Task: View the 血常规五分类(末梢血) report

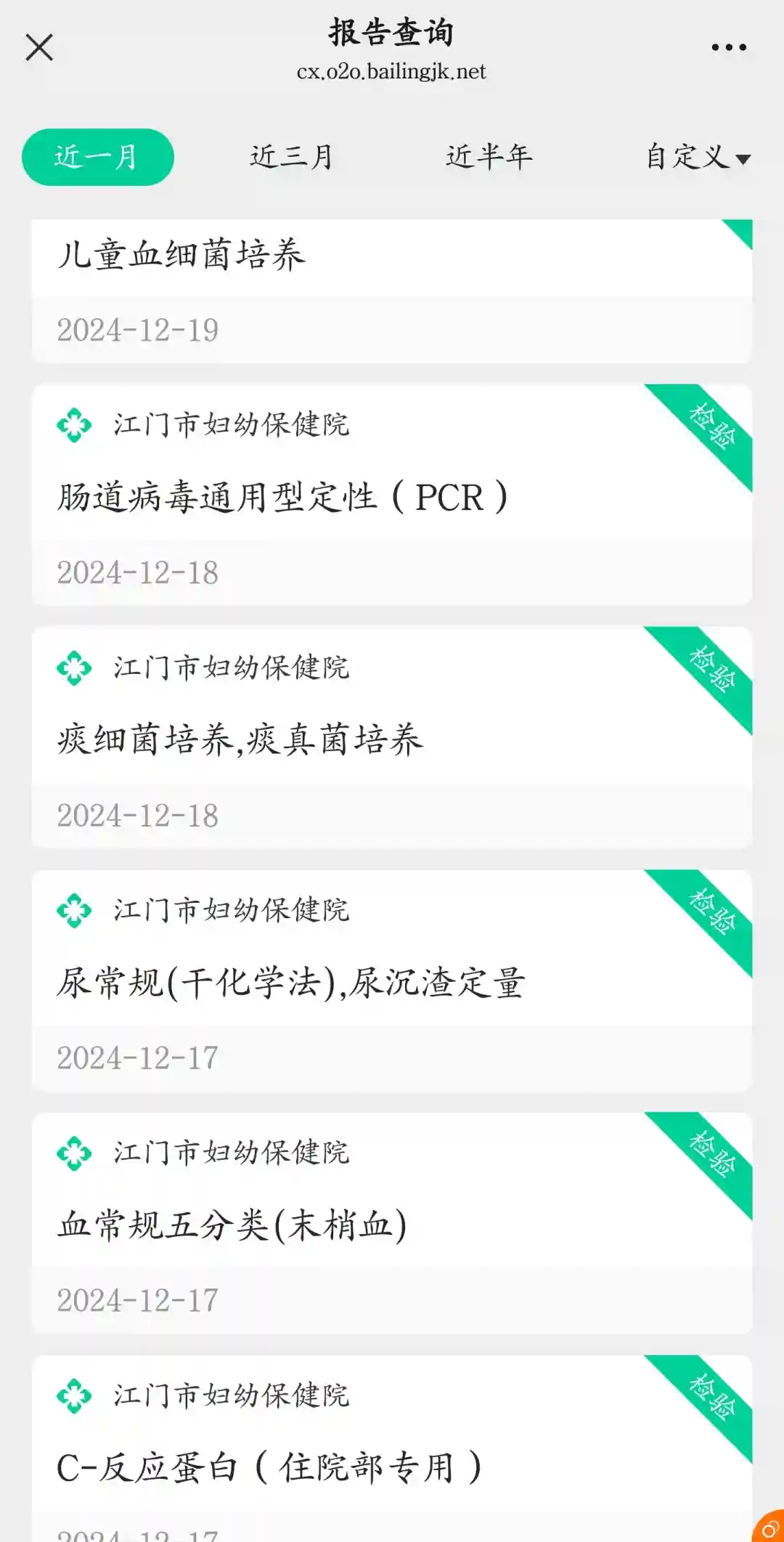Action: (392, 1226)
